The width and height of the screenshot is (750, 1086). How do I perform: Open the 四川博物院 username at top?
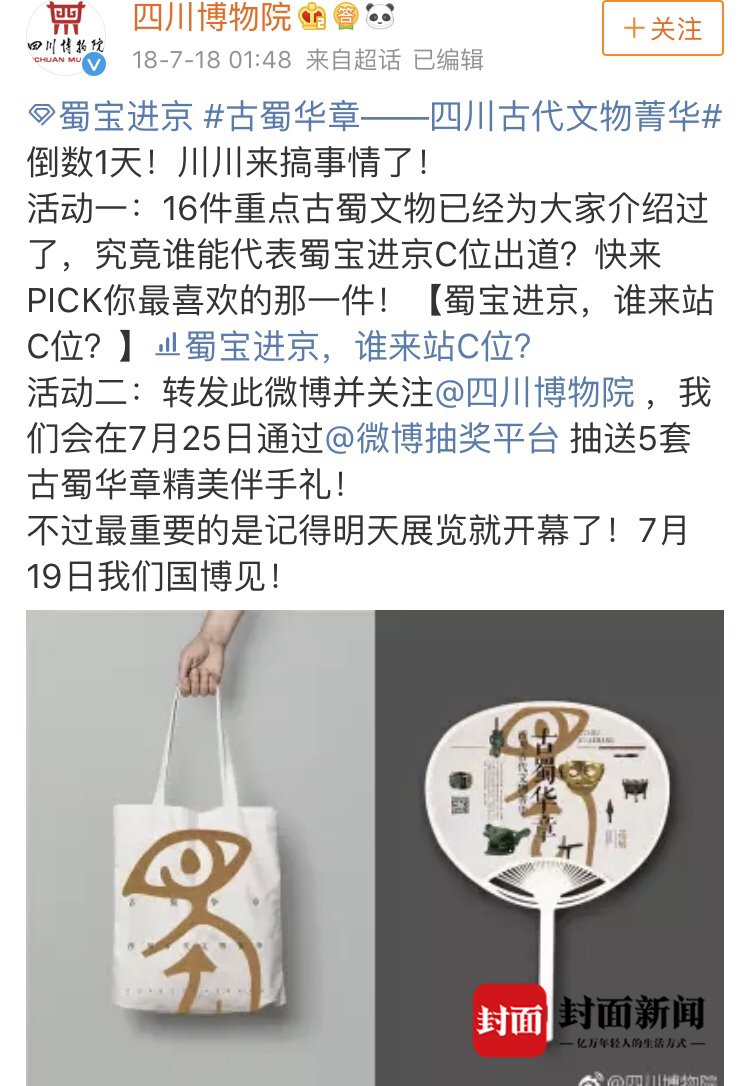pos(212,17)
